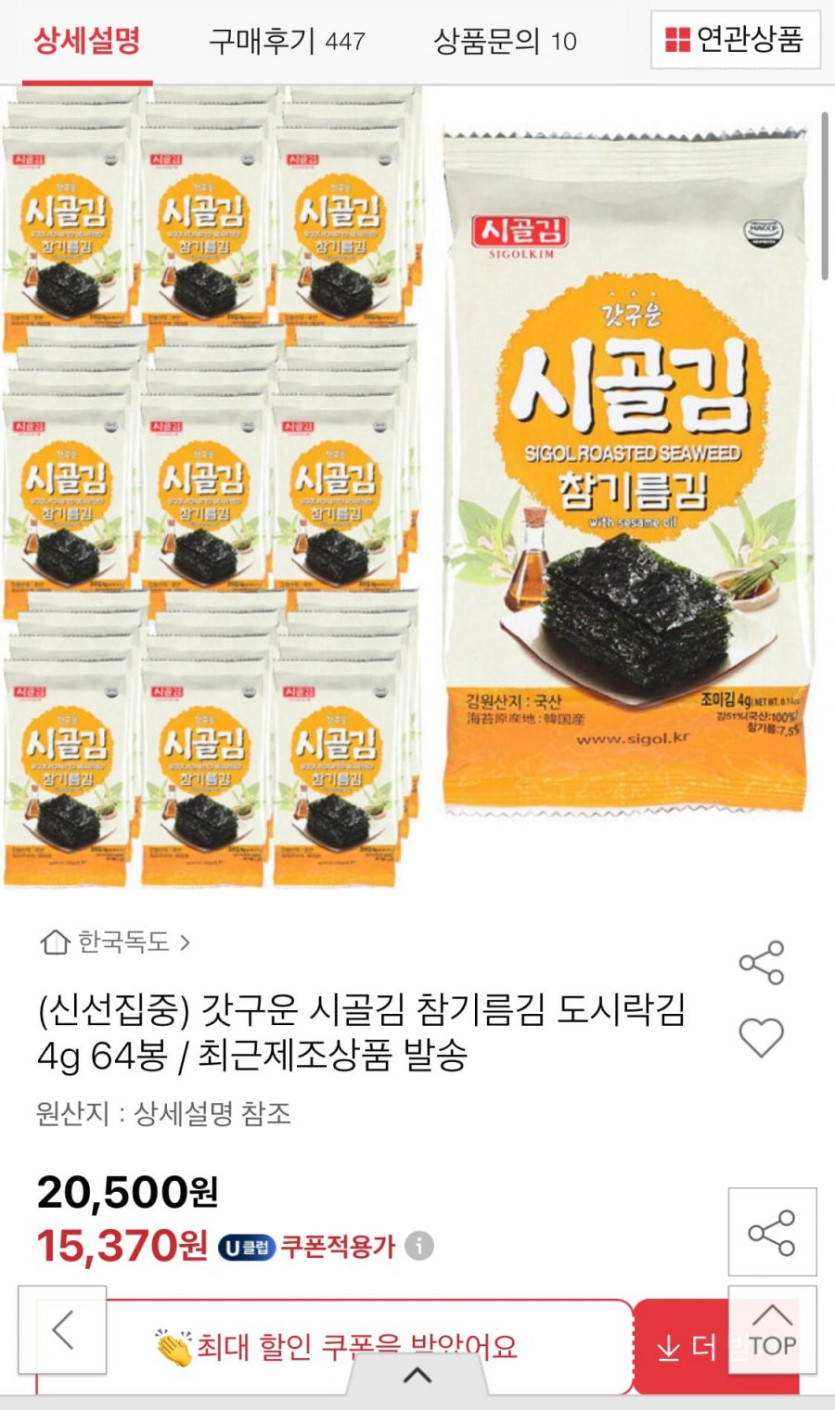Tap the boxed share button above TOP
This screenshot has width=835, height=1410.
point(772,1233)
